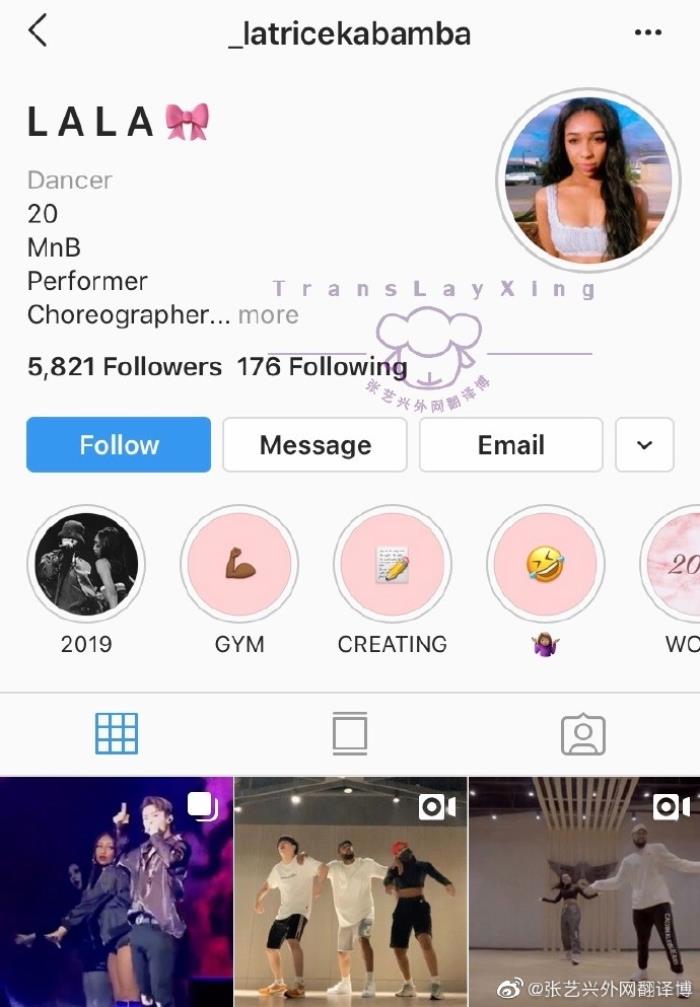Open the stage performance multi-photo post
Image resolution: width=700 pixels, height=1007 pixels.
(116, 892)
